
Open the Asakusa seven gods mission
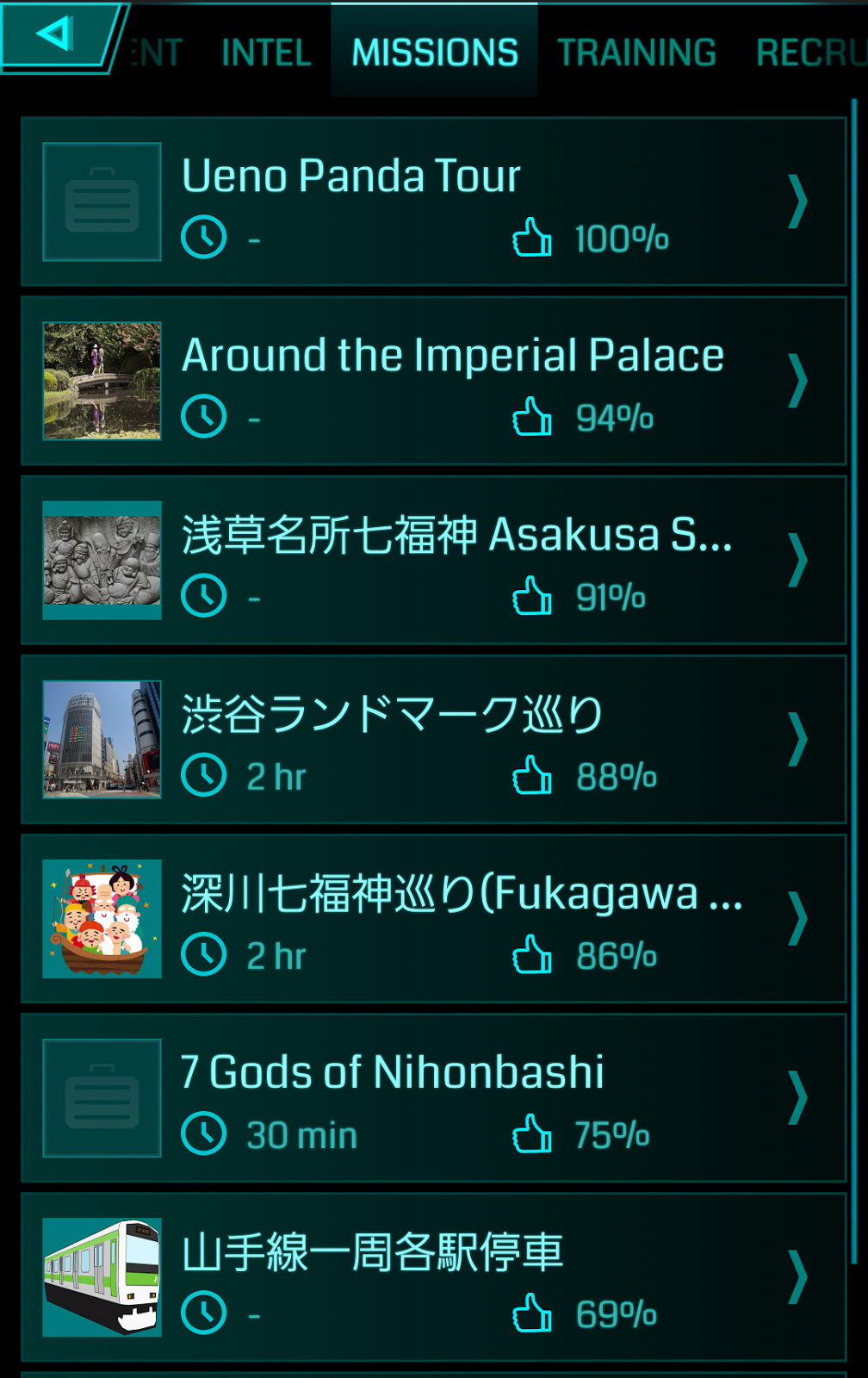click(433, 560)
